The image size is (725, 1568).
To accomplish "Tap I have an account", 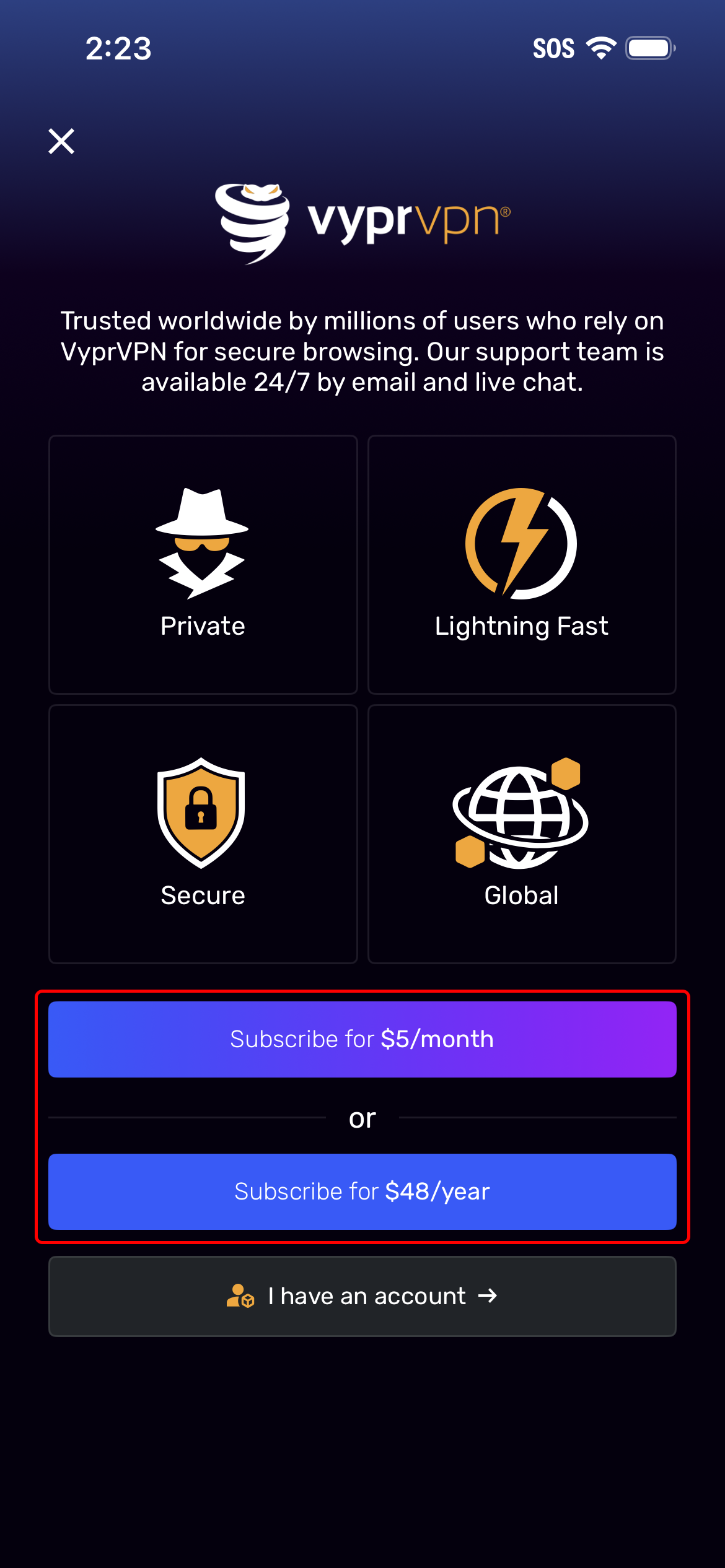I will pyautogui.click(x=362, y=1296).
